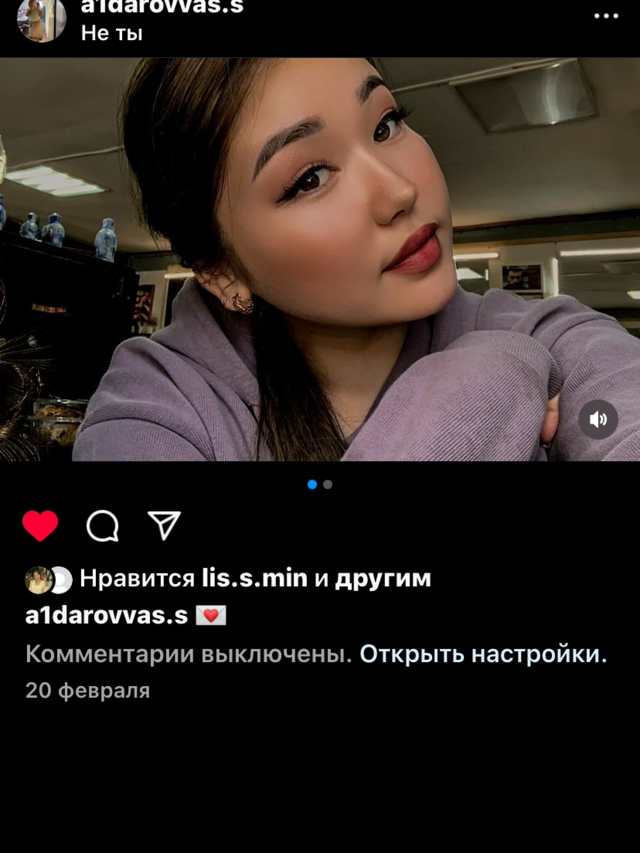Tap the carousel page indicator dots
The height and width of the screenshot is (853, 640).
point(320,484)
